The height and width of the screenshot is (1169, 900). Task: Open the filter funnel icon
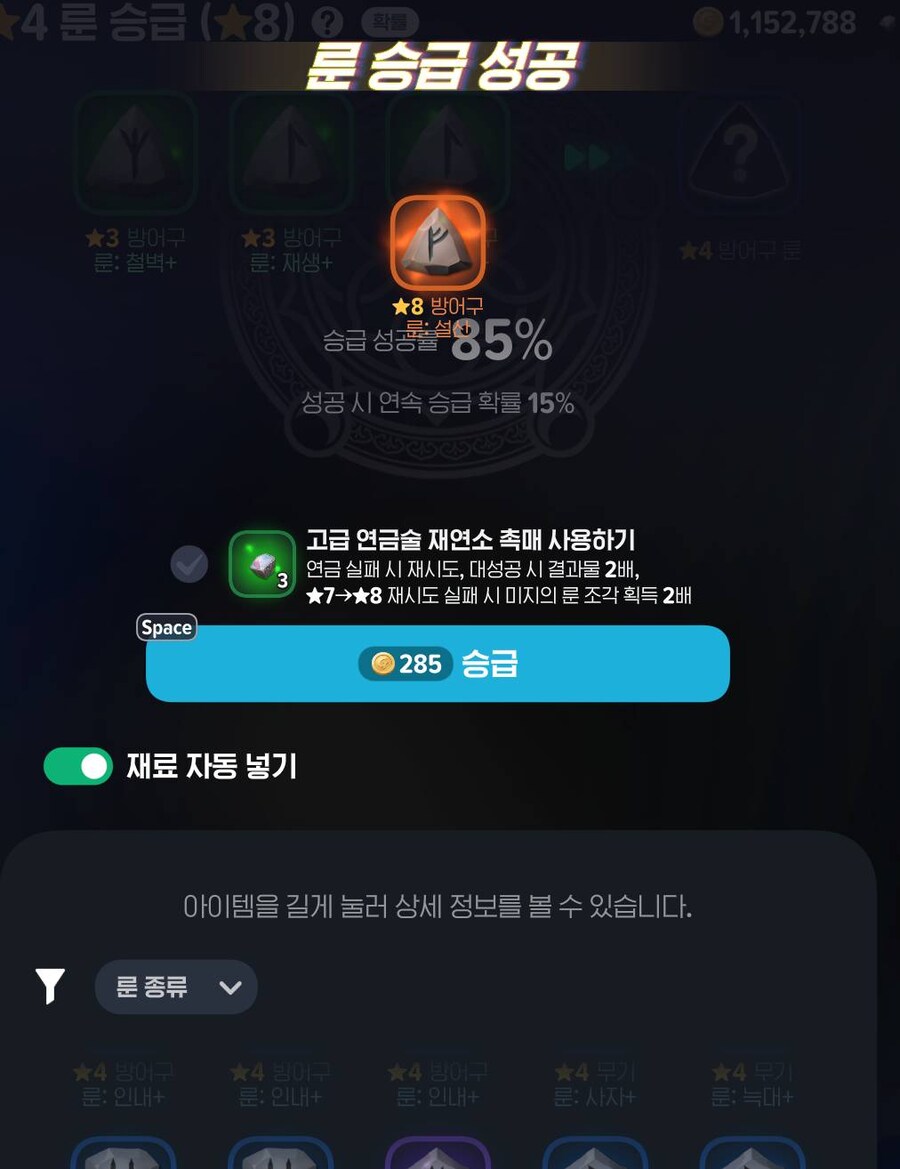tap(50, 987)
